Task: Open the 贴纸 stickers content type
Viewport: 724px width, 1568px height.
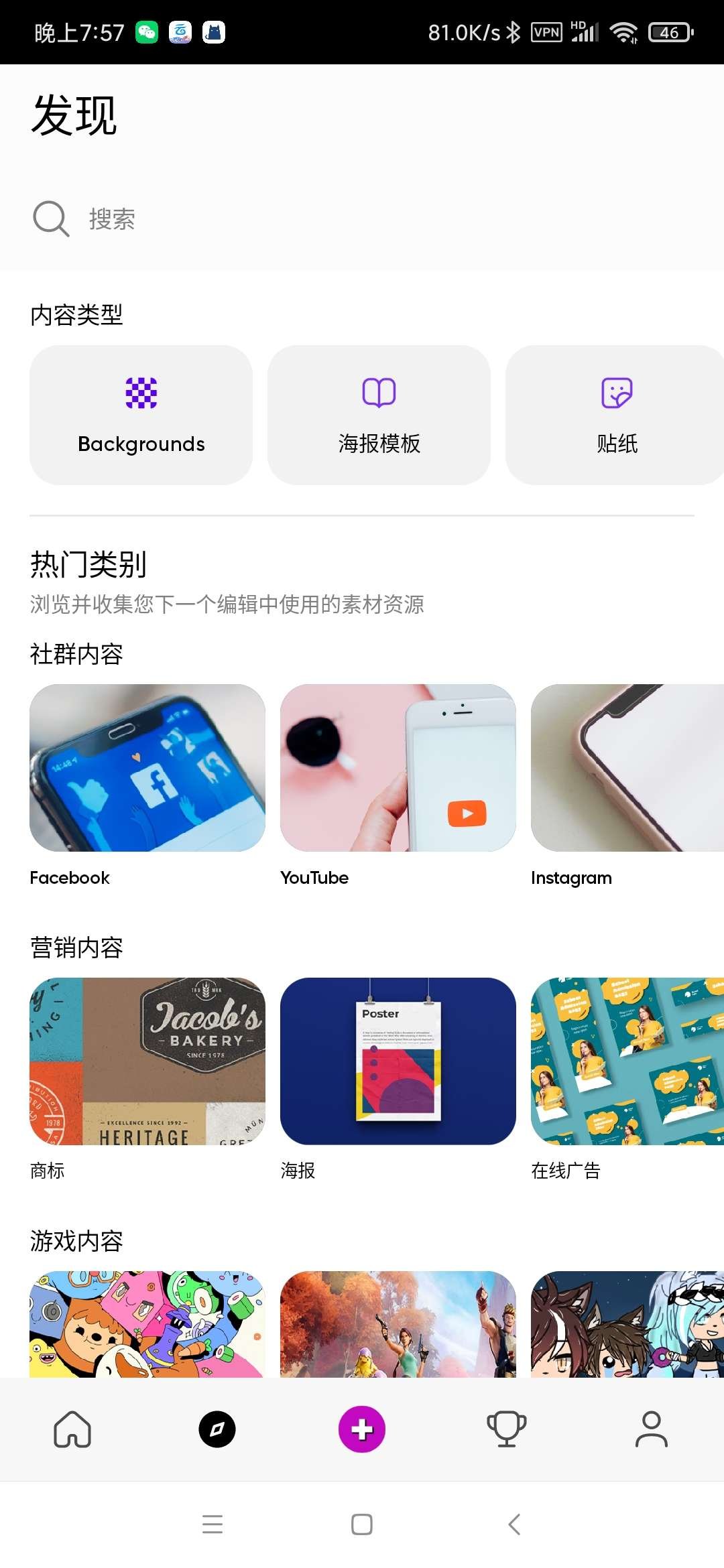Action: click(615, 415)
